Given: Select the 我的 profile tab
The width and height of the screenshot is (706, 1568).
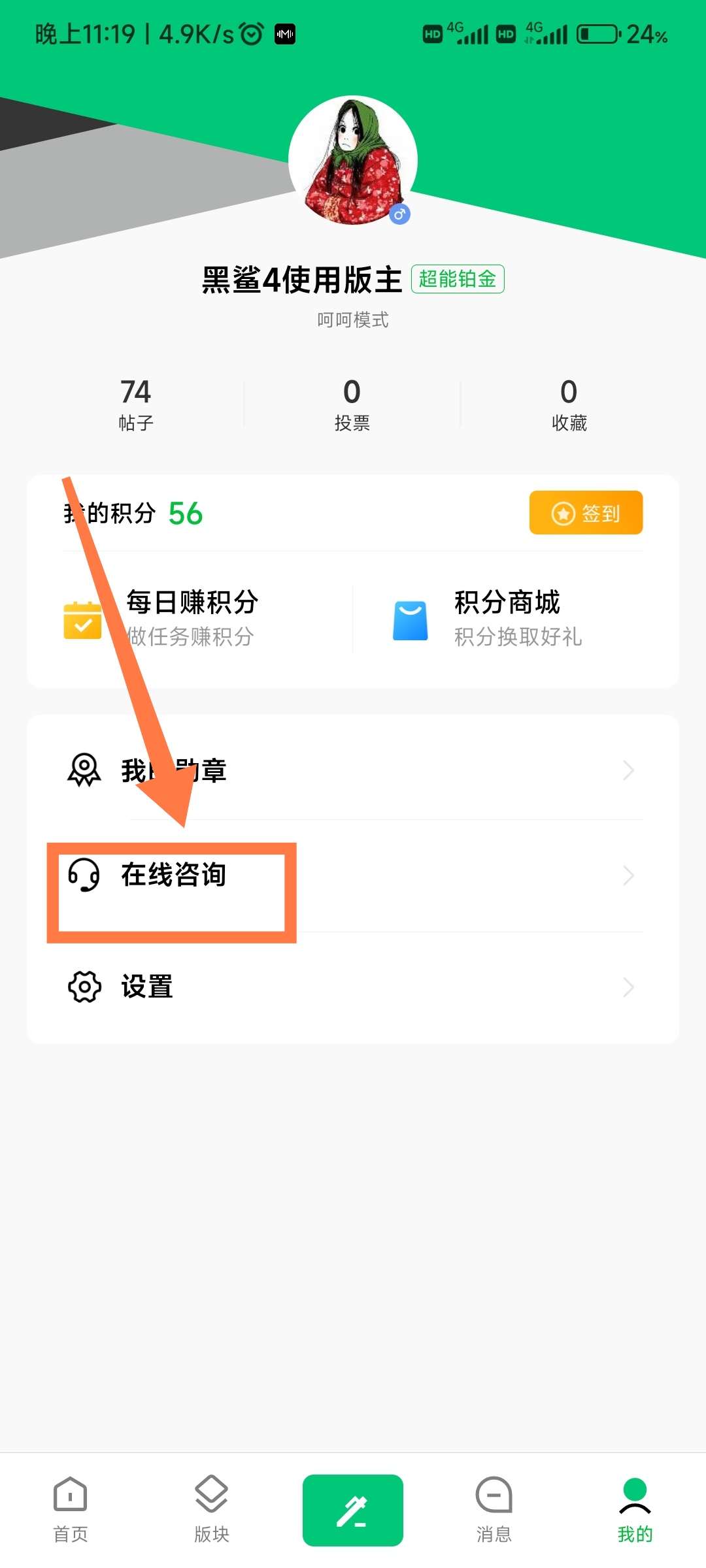Looking at the screenshot, I should [x=635, y=1509].
